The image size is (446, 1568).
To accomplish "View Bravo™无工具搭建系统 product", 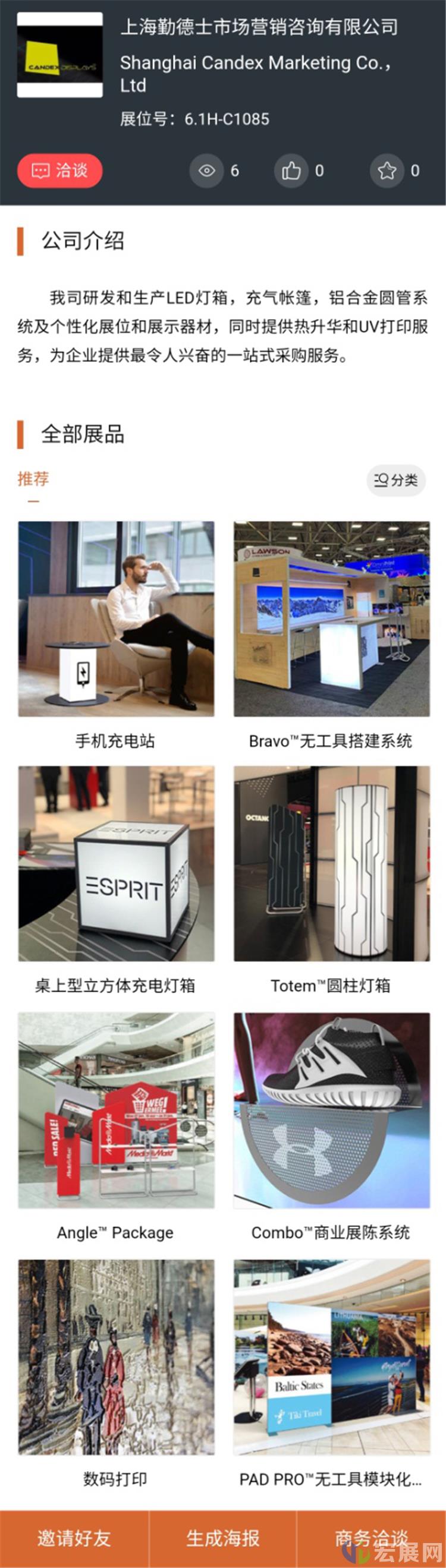I will click(x=331, y=619).
